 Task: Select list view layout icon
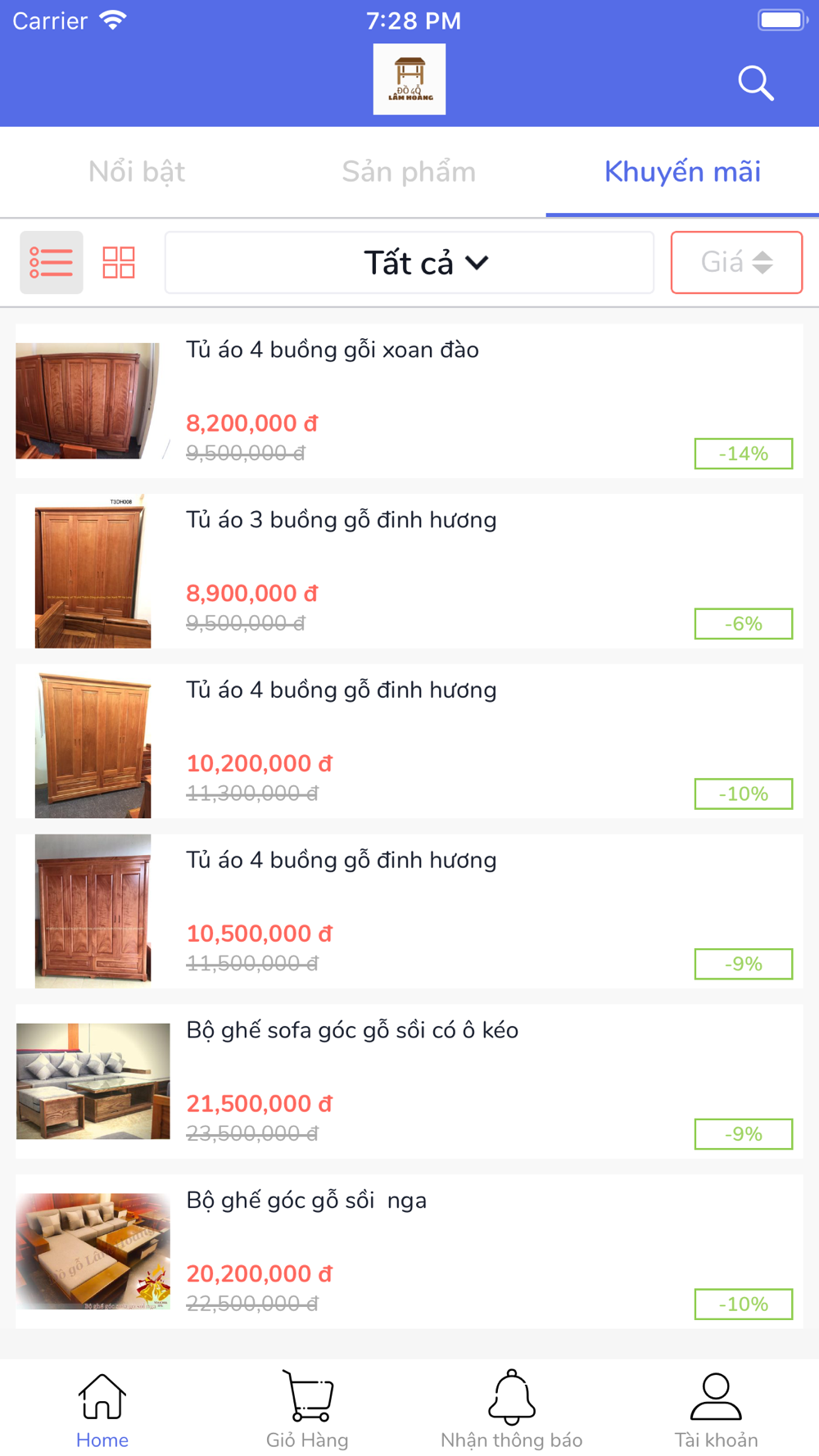(x=52, y=262)
